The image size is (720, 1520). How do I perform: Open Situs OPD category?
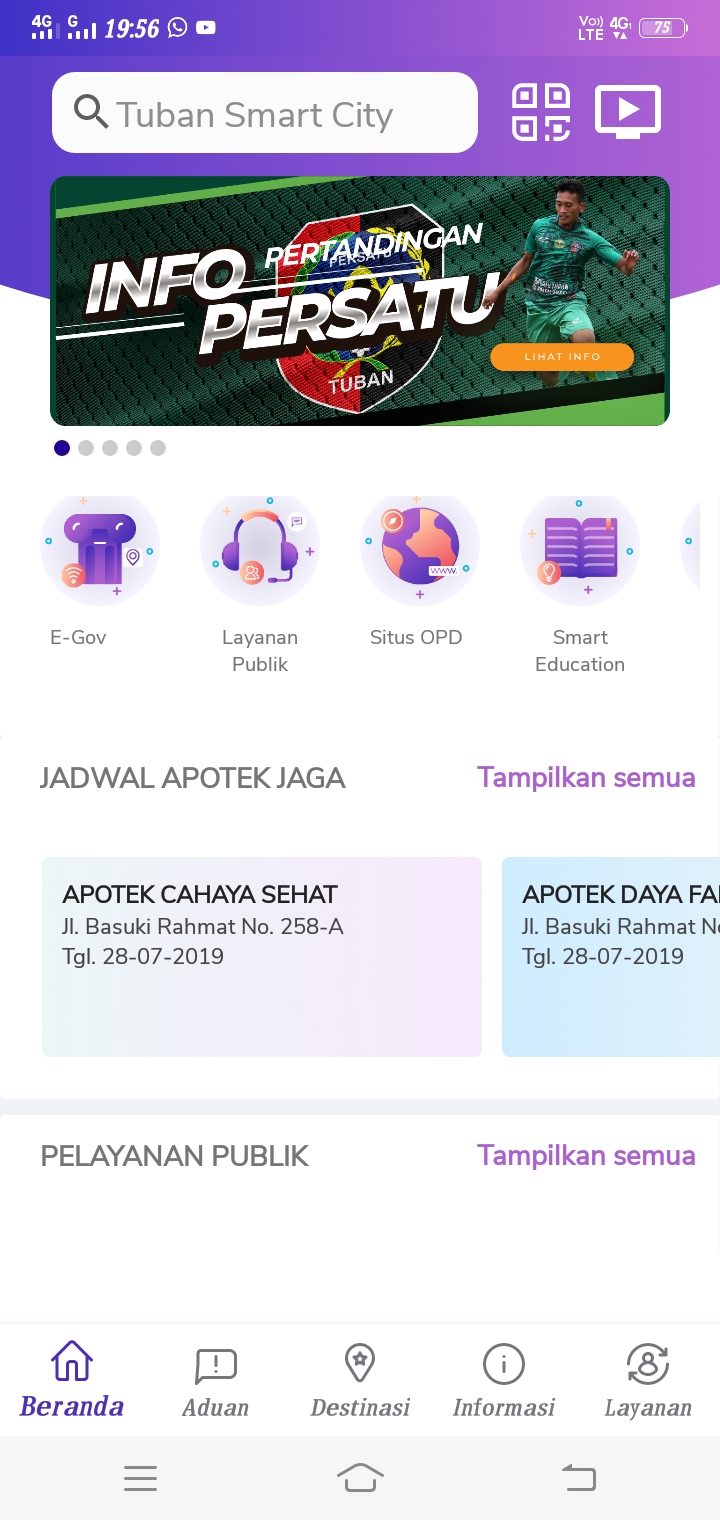(x=419, y=550)
